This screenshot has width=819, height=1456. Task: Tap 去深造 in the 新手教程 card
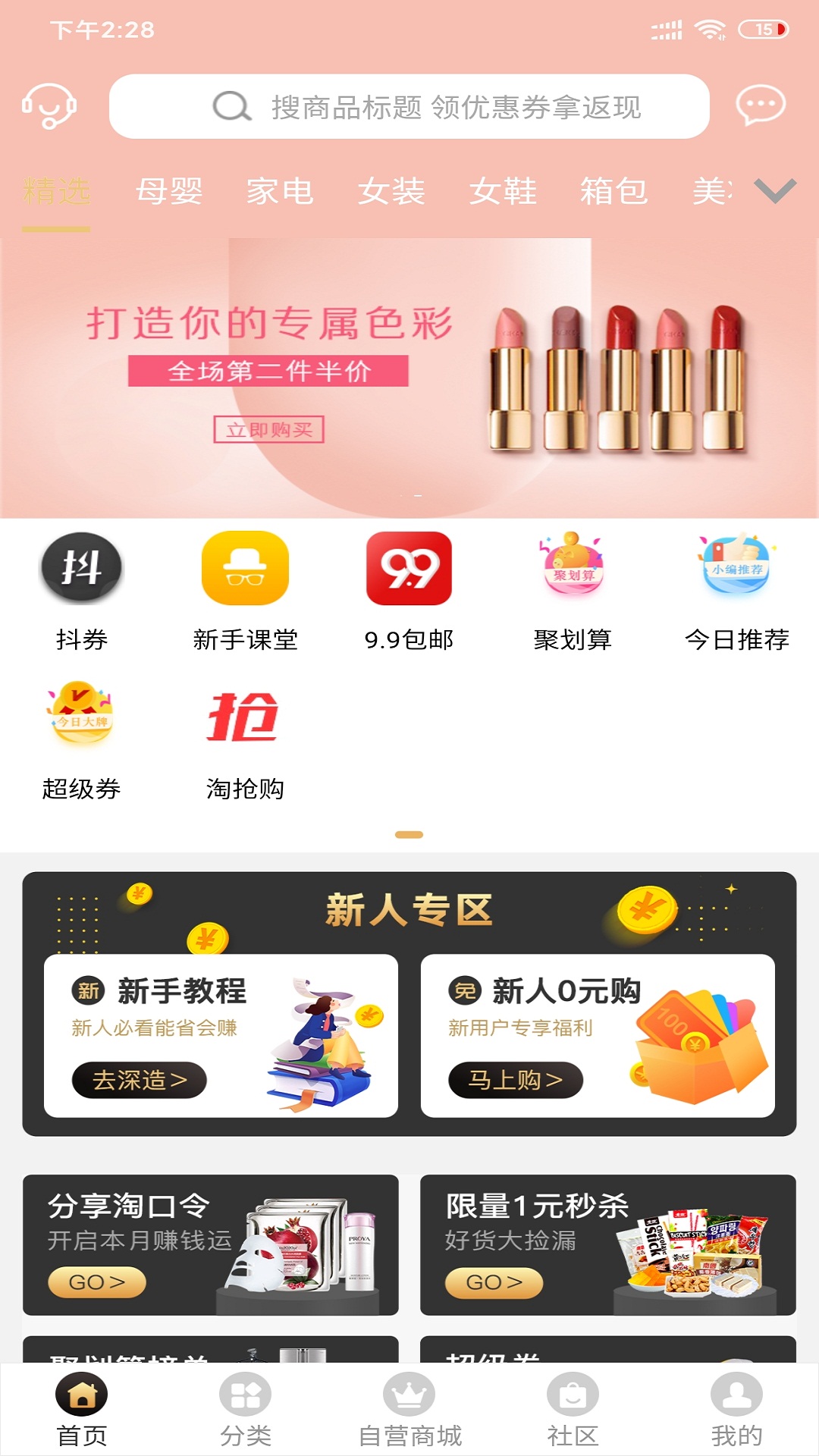[140, 1080]
